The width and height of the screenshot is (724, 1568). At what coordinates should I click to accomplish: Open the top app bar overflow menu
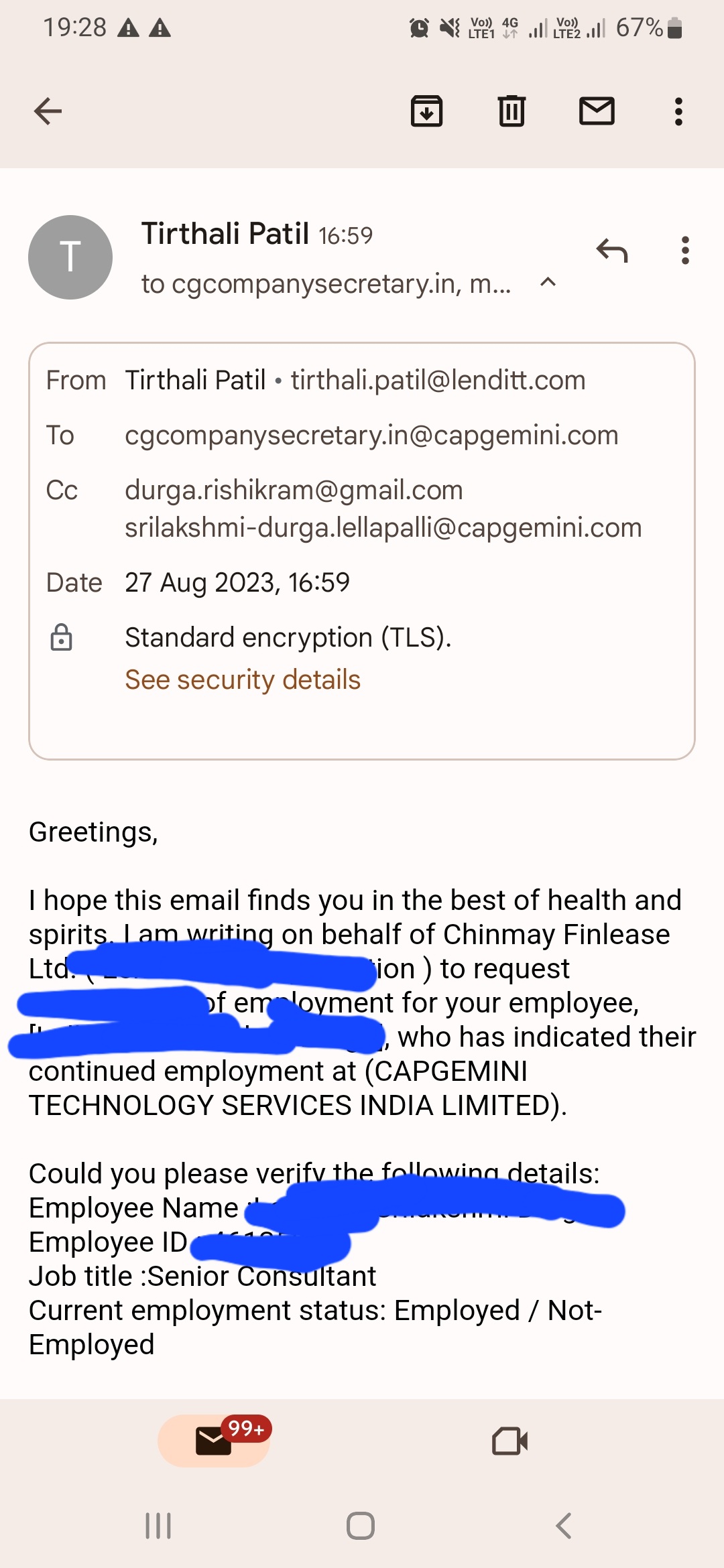pos(678,111)
